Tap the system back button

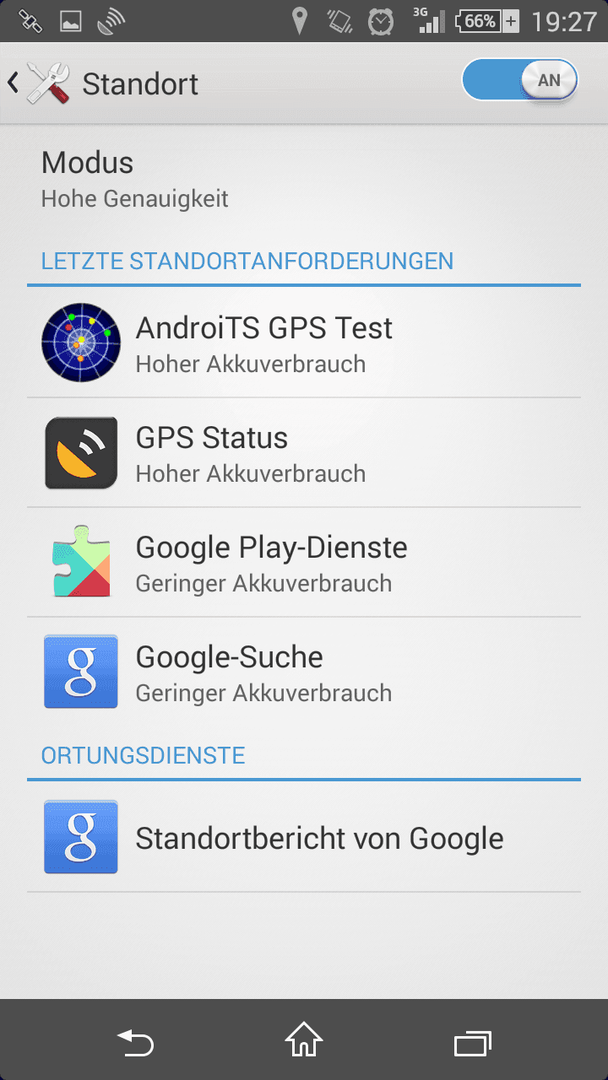[x=136, y=1041]
